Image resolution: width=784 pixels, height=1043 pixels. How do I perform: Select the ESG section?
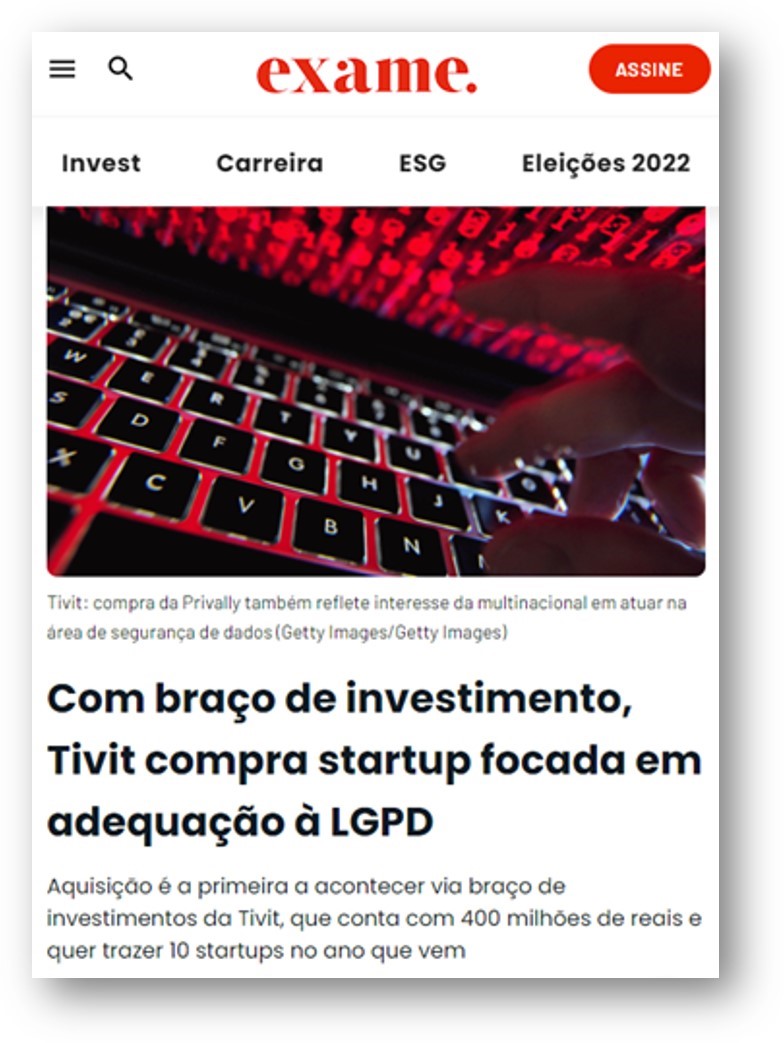pos(422,163)
